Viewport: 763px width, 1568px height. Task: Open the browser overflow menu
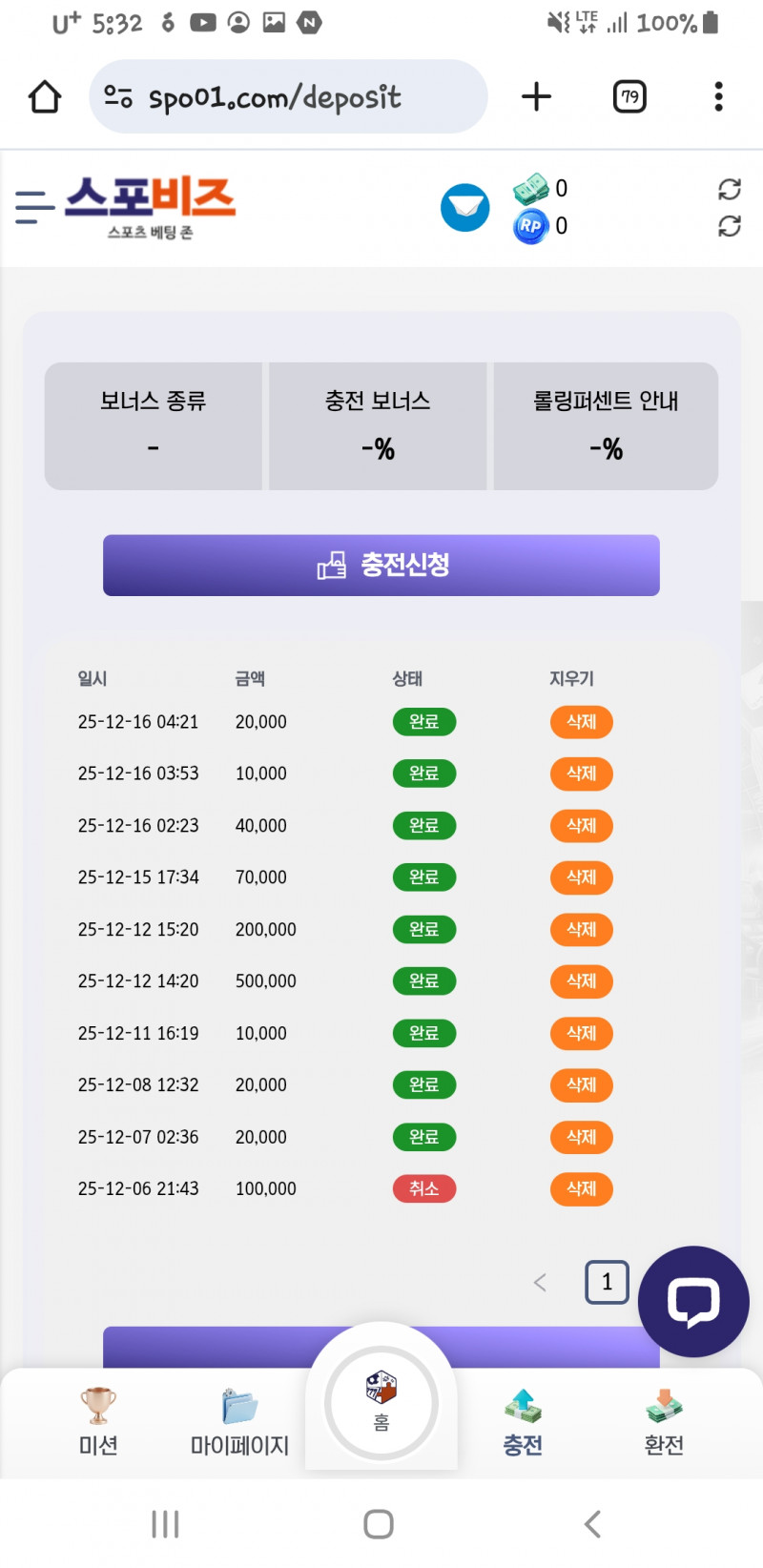click(x=718, y=96)
